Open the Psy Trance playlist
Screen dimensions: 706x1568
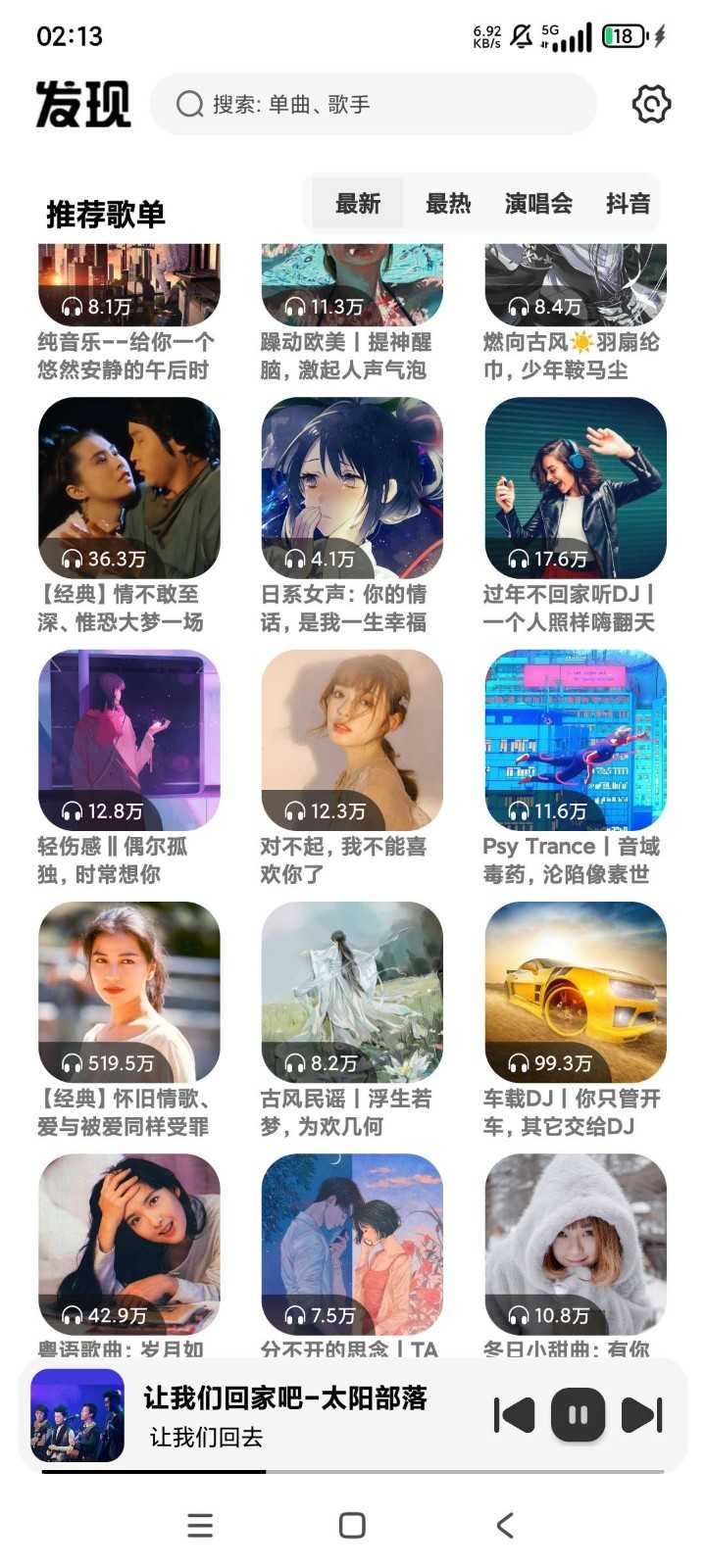click(576, 740)
